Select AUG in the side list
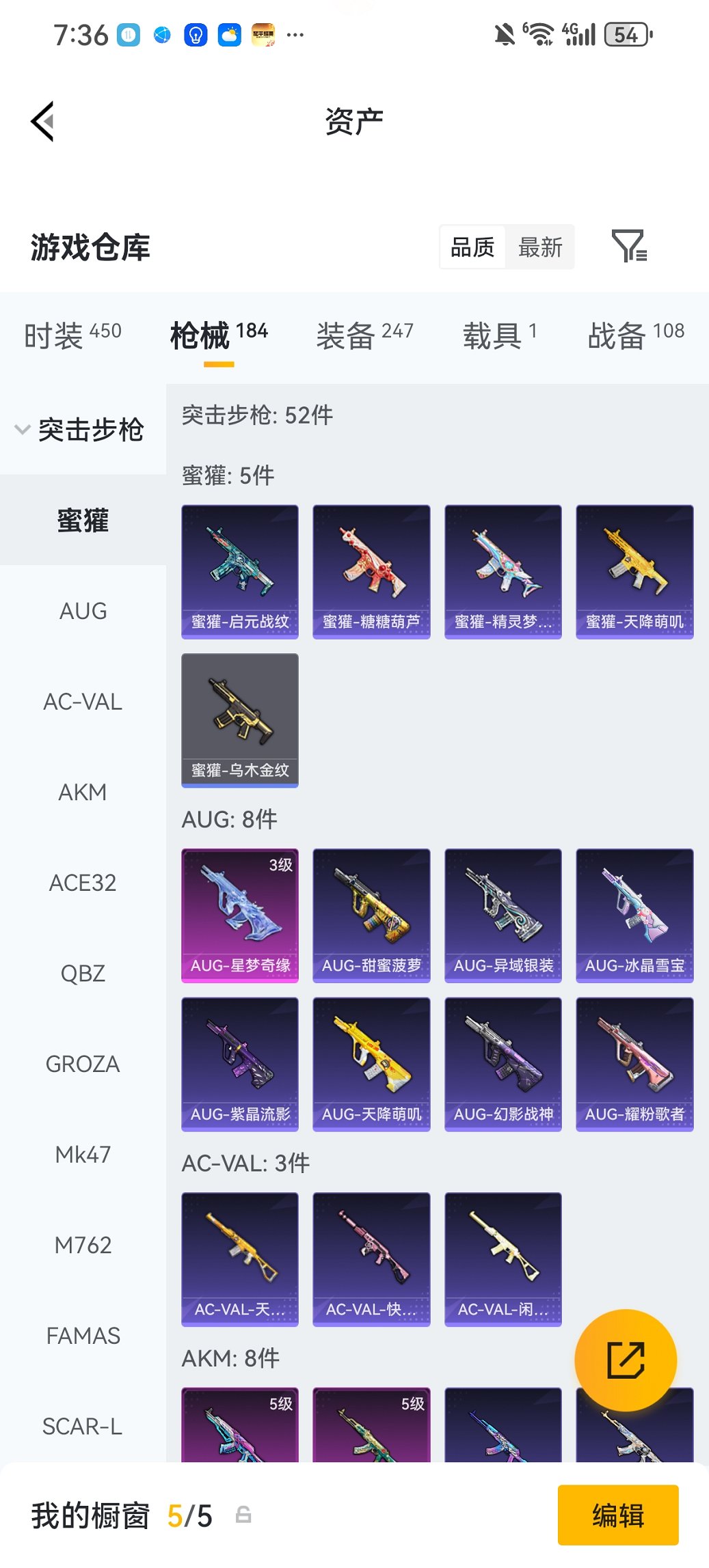 (x=83, y=611)
